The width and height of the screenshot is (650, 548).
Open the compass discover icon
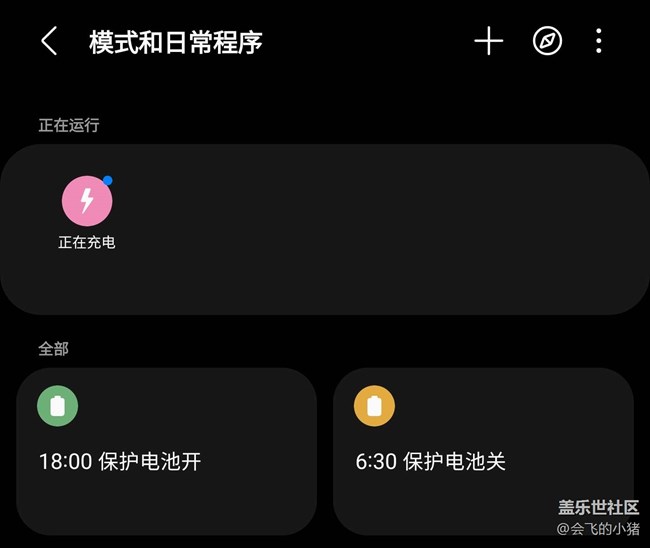[x=547, y=41]
